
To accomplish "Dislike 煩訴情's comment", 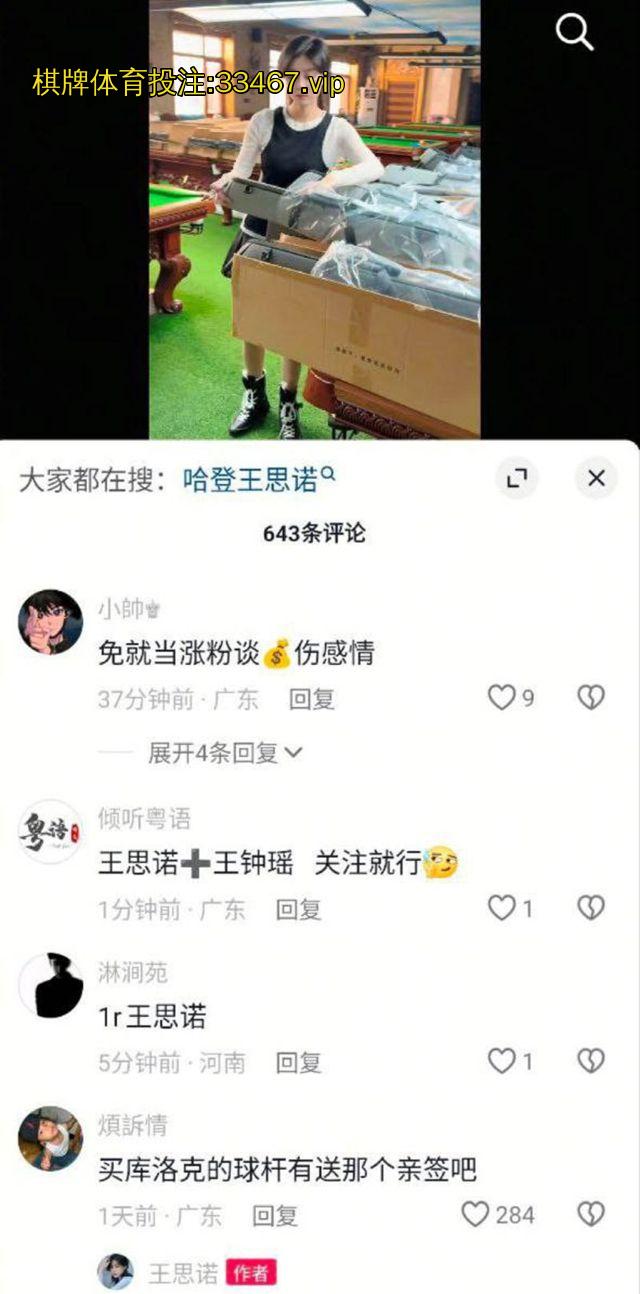I will tap(591, 1214).
